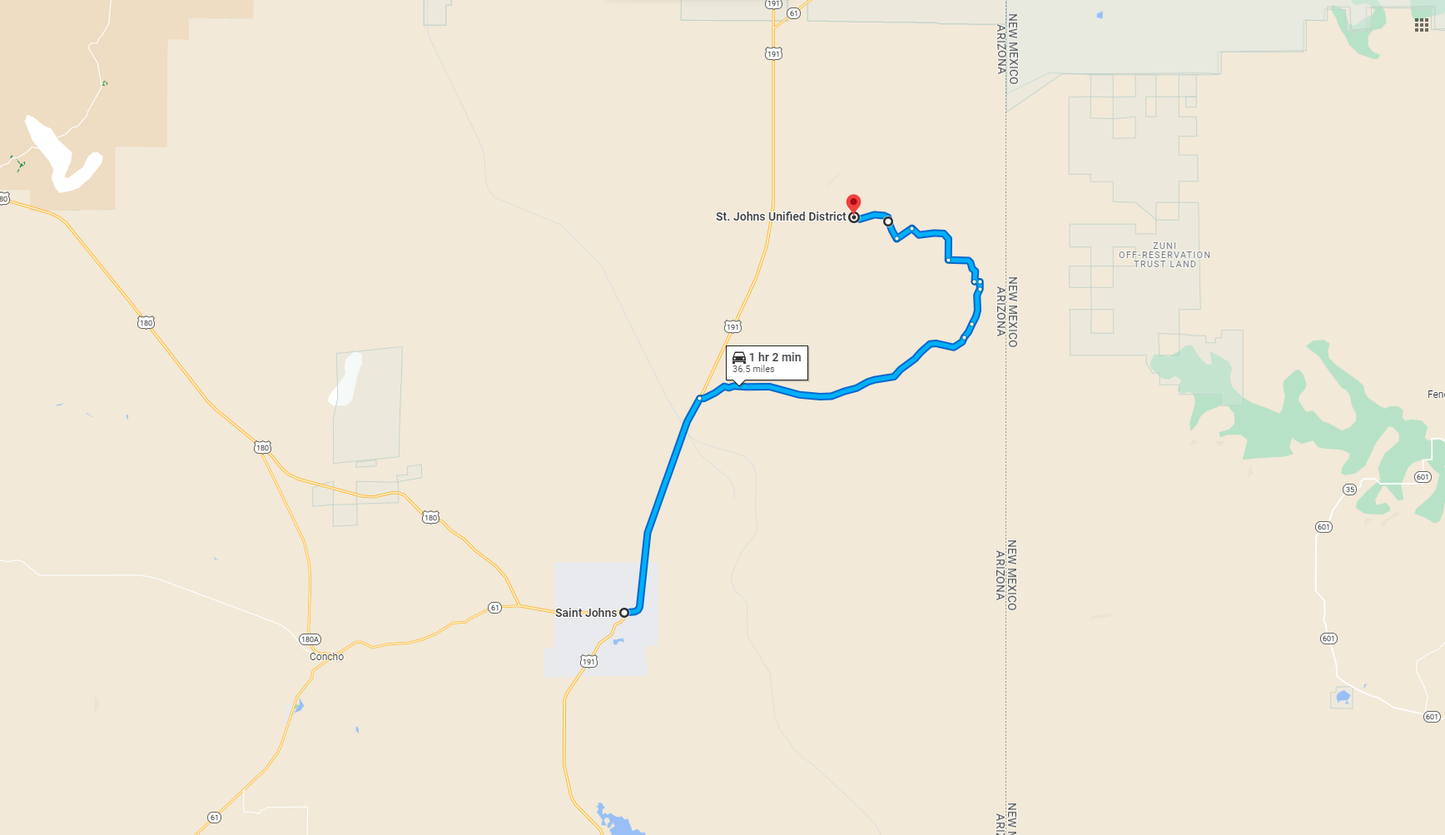The width and height of the screenshot is (1445, 835).
Task: Tap the Saint Johns start marker
Action: point(624,613)
